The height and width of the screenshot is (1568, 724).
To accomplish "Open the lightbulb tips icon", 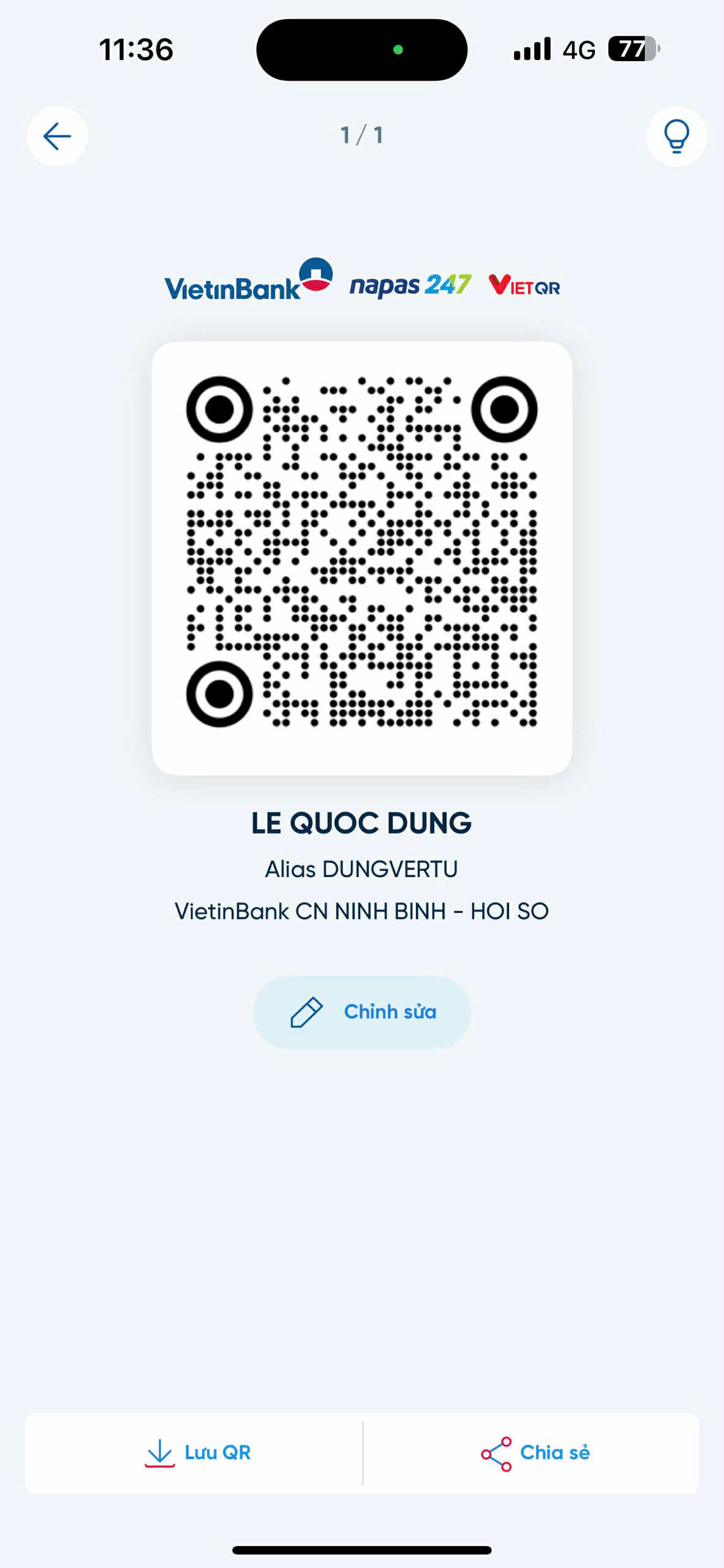I will [x=676, y=136].
